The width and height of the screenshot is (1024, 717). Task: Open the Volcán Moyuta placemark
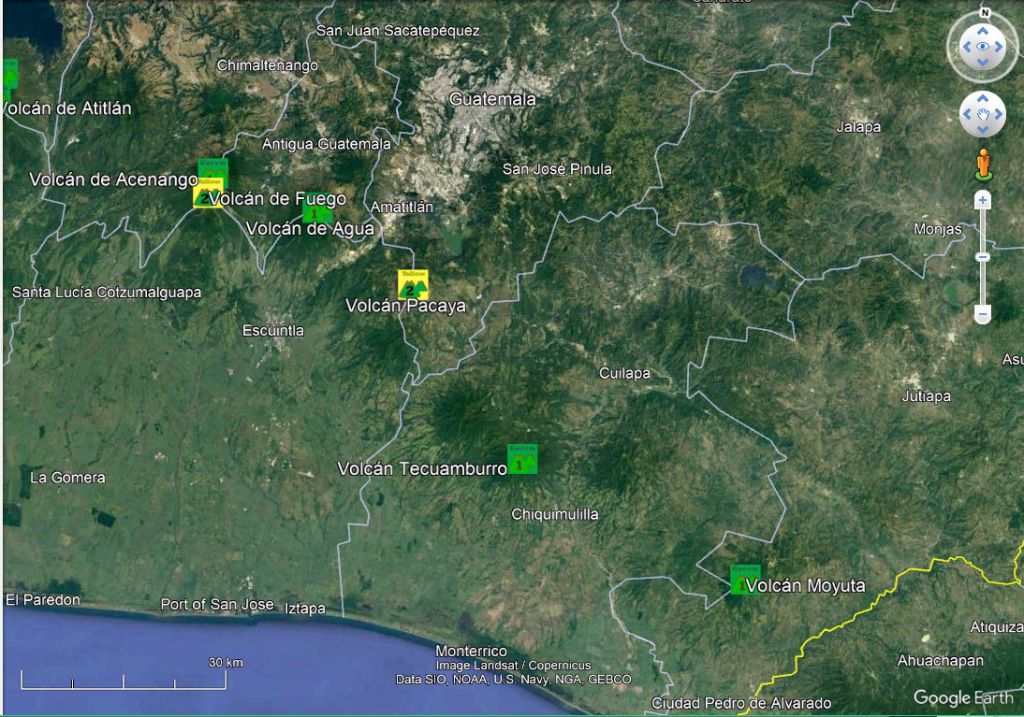pyautogui.click(x=744, y=579)
